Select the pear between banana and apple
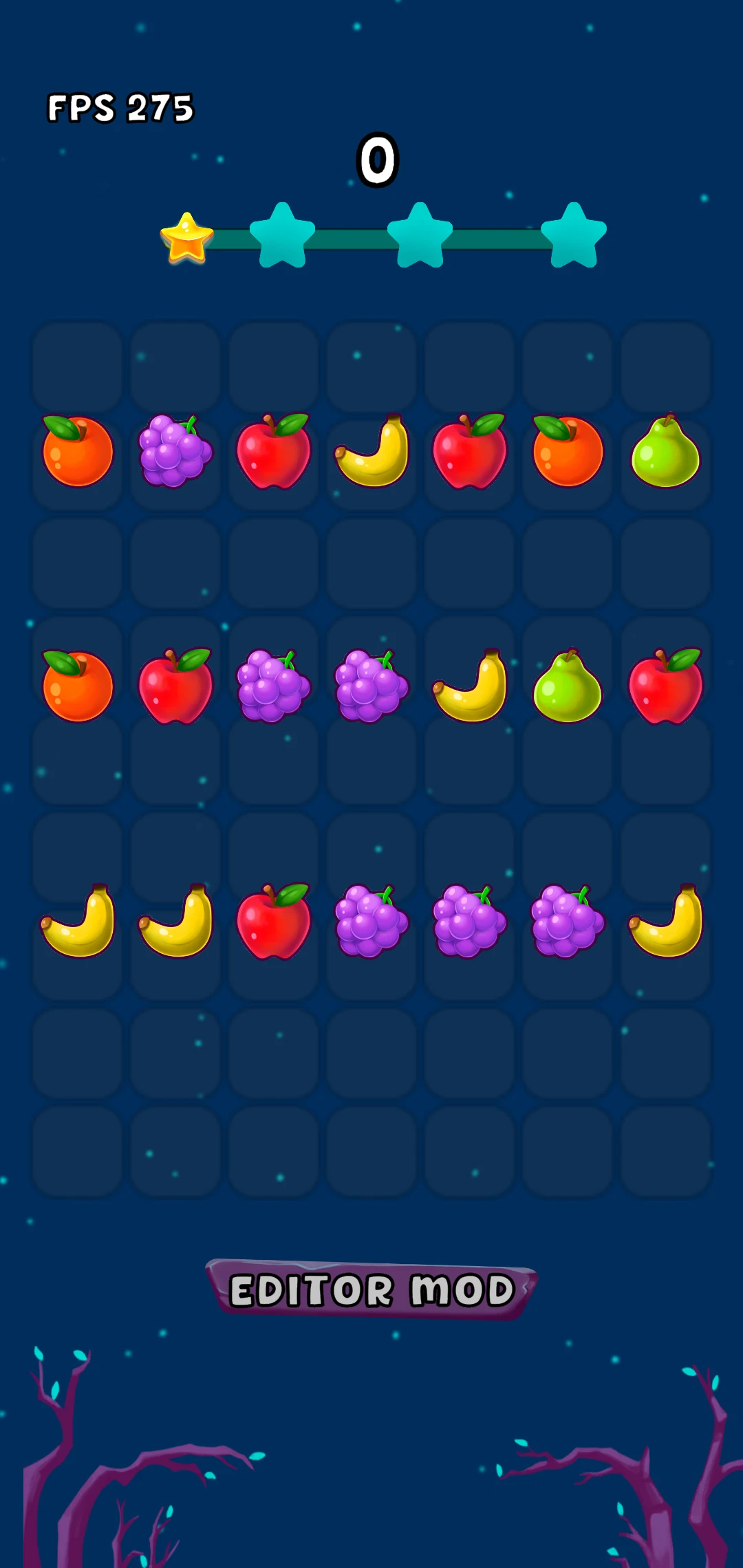The image size is (743, 1568). click(x=568, y=687)
